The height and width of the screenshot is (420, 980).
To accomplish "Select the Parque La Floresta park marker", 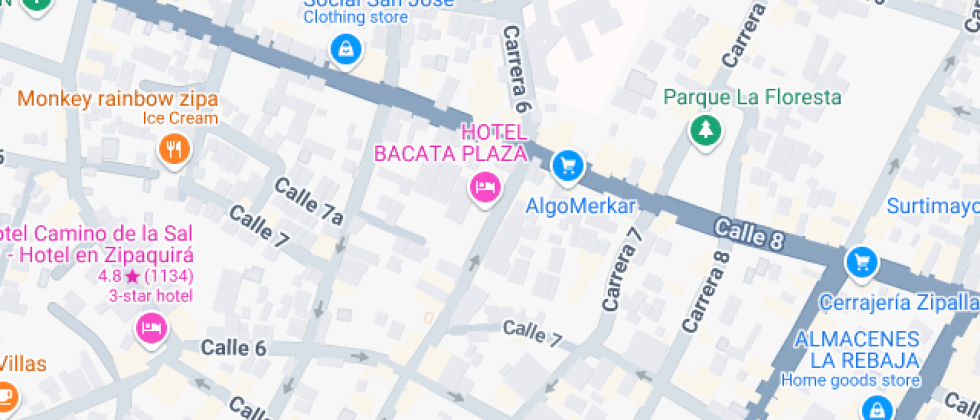I will coord(705,131).
